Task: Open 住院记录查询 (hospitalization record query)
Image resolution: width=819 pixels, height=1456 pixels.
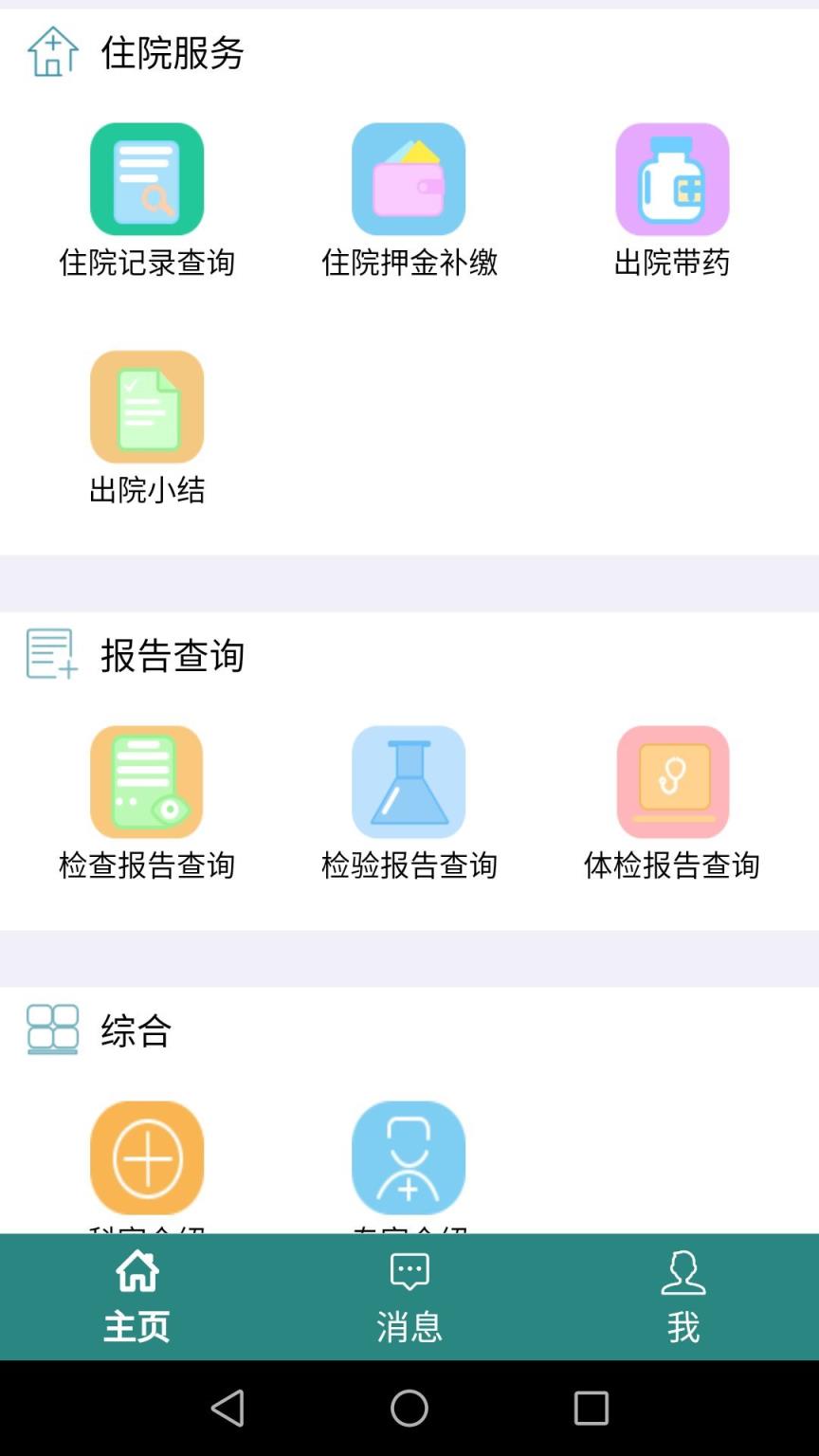Action: click(x=147, y=179)
